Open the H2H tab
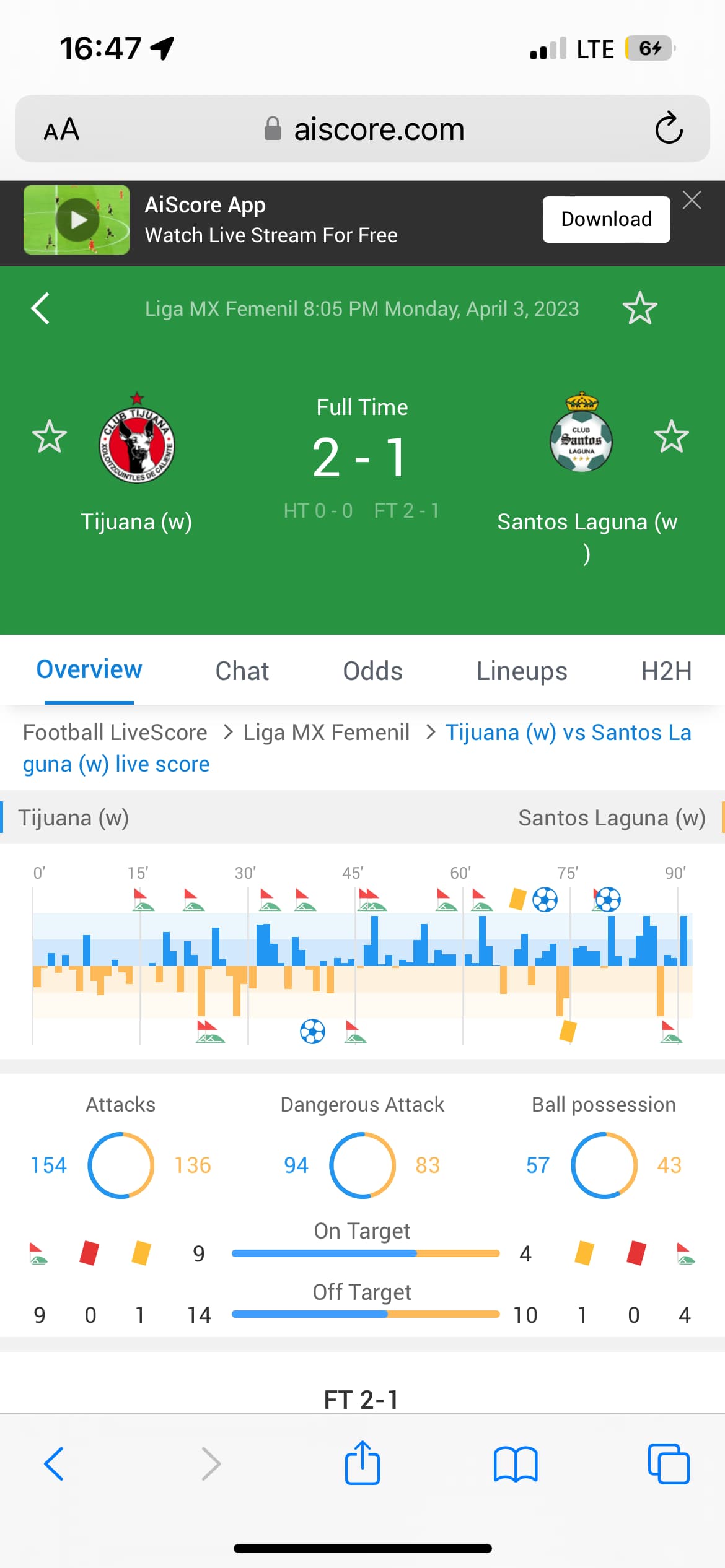The height and width of the screenshot is (1568, 725). coord(666,671)
